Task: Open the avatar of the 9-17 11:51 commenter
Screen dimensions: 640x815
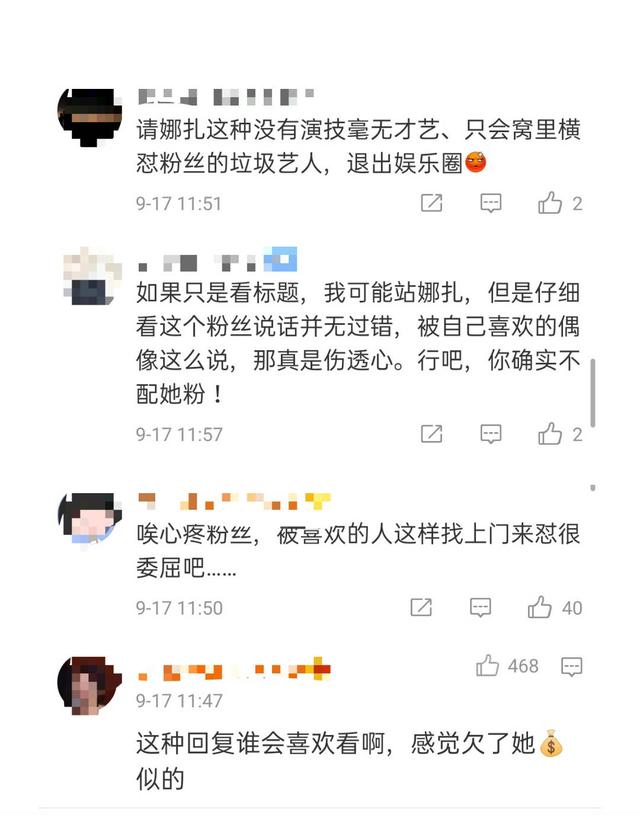Action: [x=89, y=118]
